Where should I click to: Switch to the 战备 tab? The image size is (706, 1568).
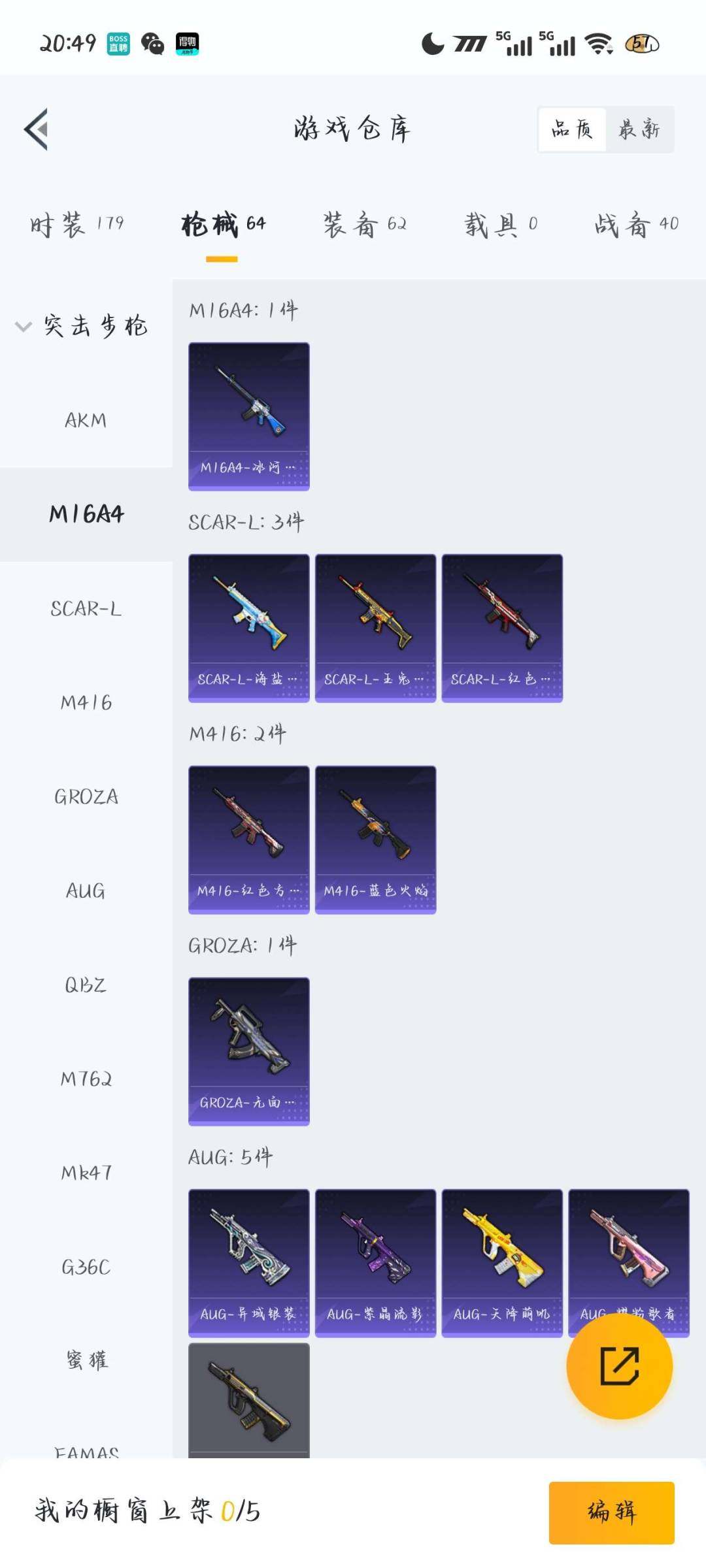(x=636, y=224)
